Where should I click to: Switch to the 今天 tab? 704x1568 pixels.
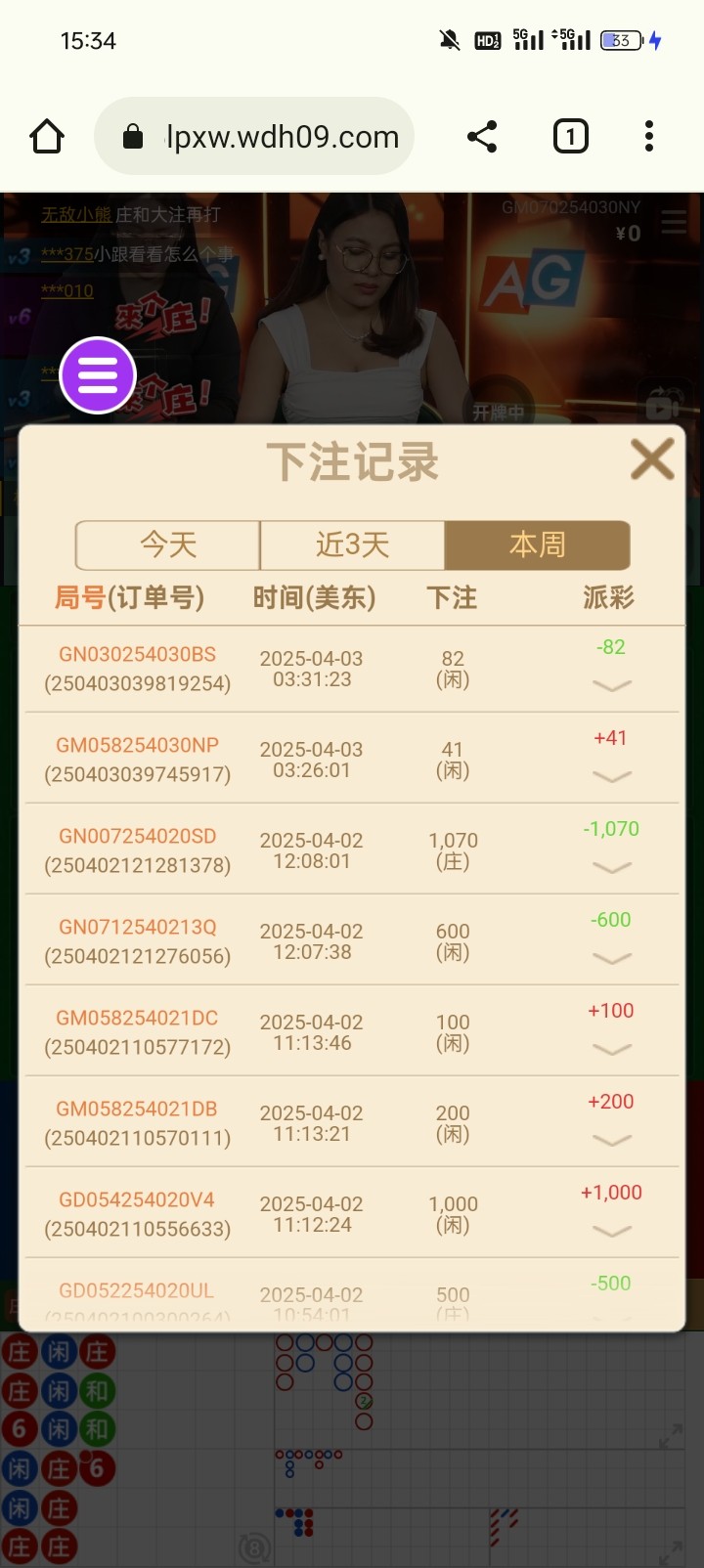click(x=168, y=544)
